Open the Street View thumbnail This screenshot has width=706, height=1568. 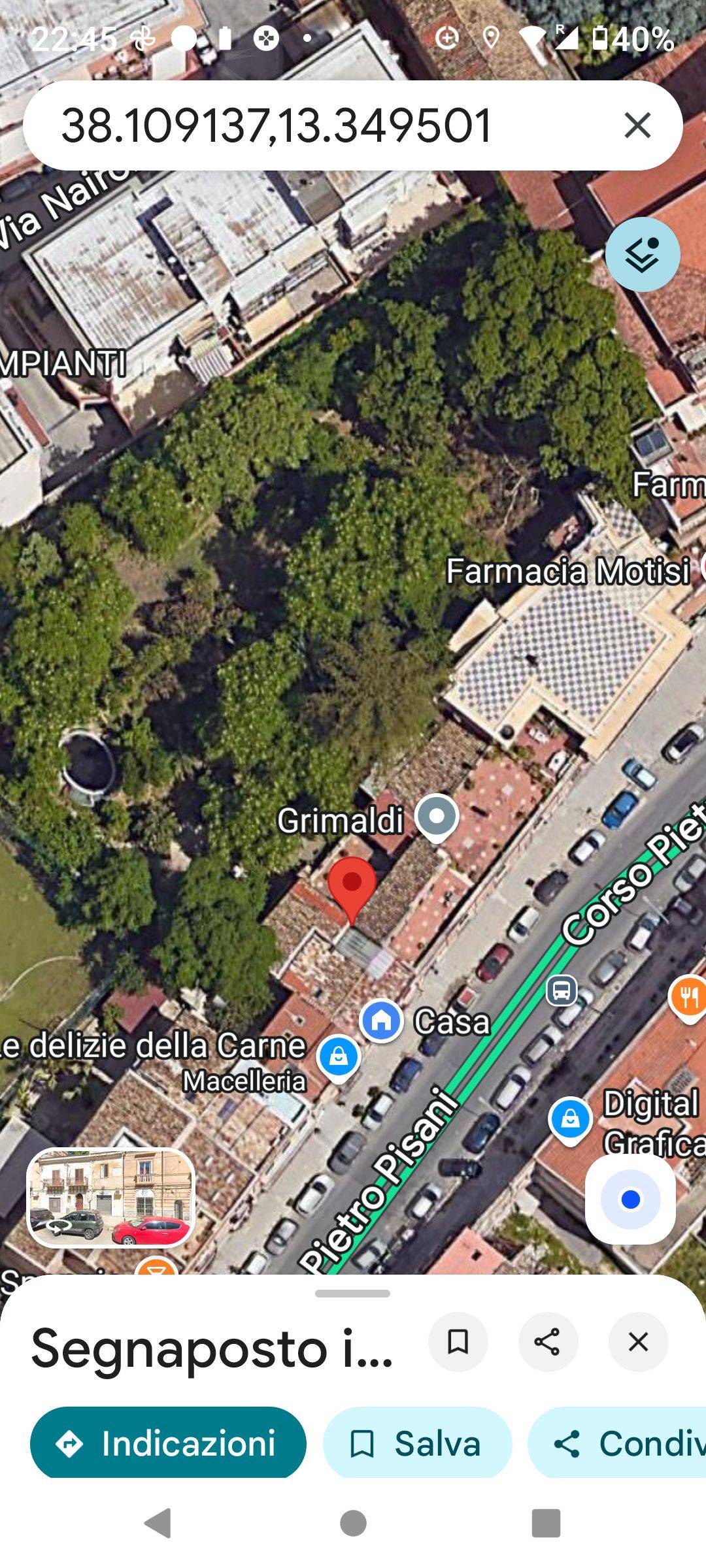coord(110,1198)
